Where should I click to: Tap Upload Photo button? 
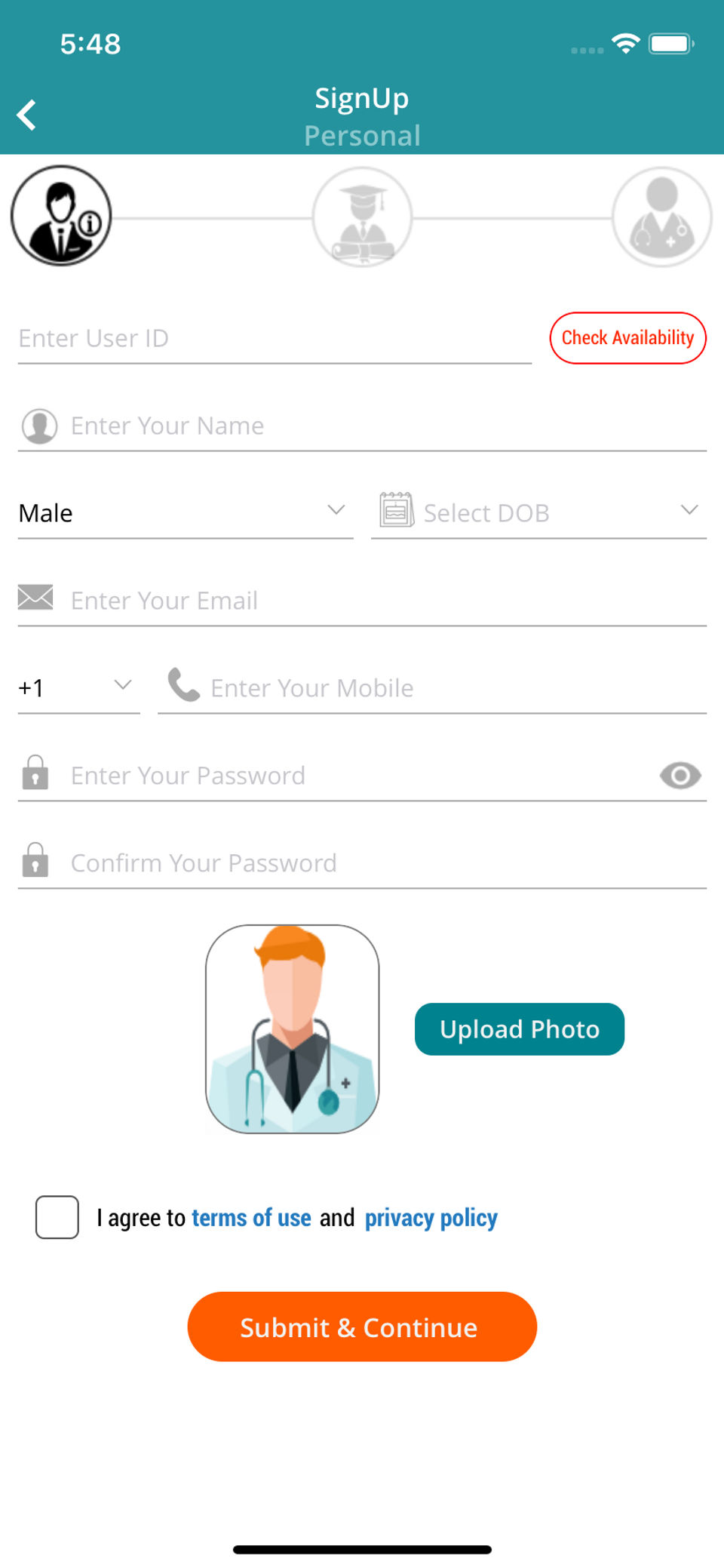(520, 1029)
